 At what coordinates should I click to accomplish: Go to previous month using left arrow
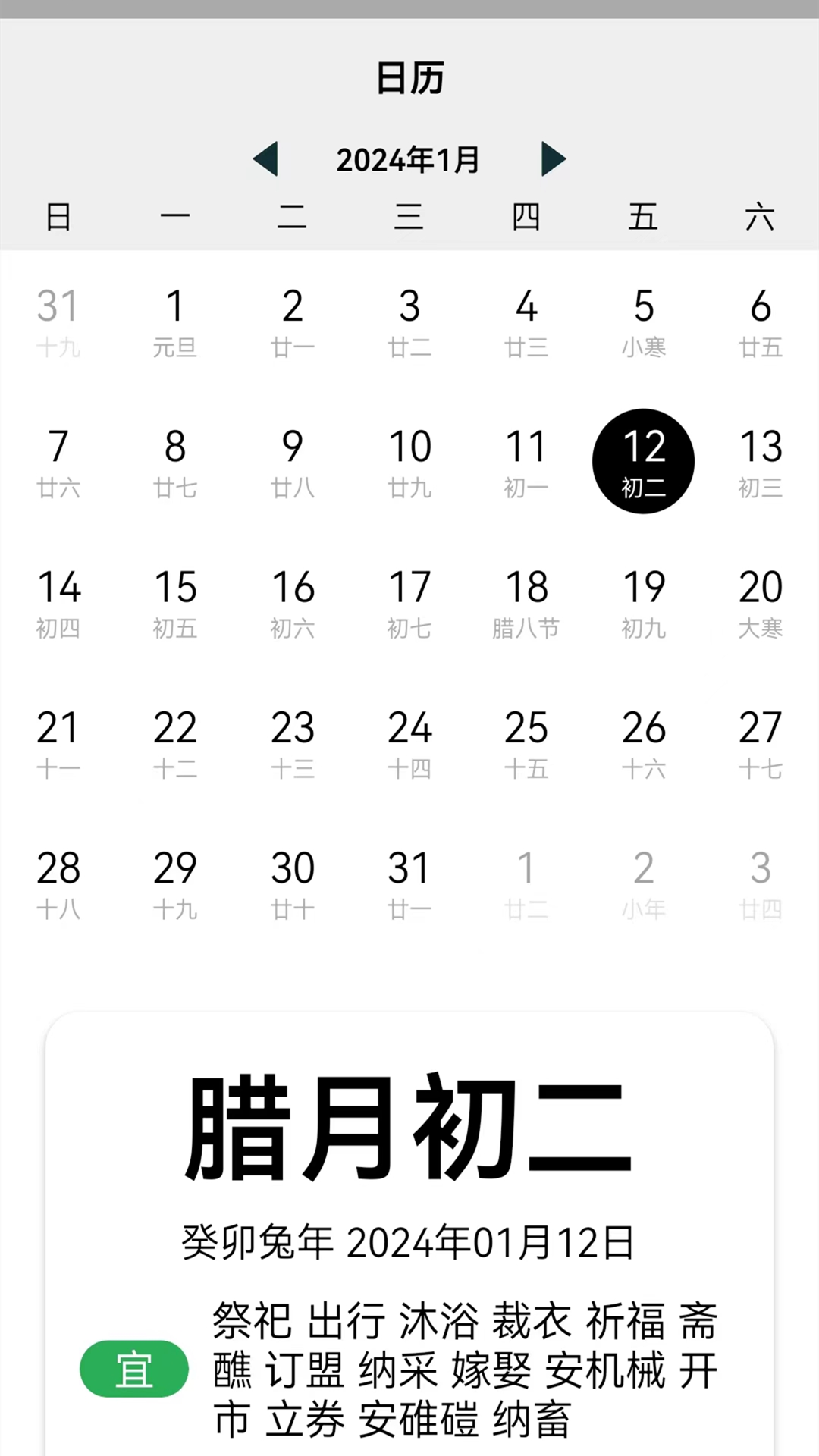coord(267,159)
